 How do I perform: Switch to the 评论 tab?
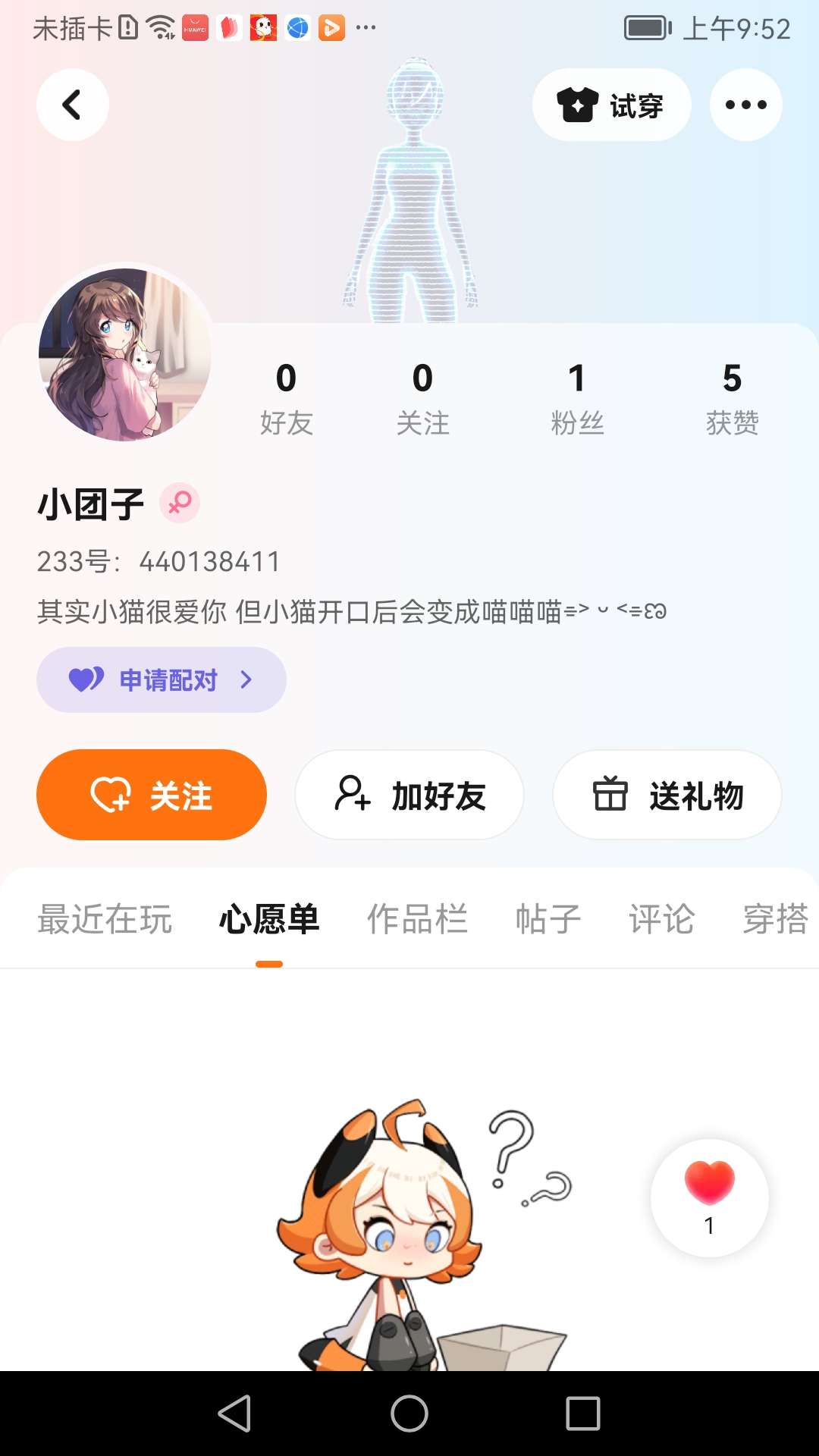coord(661,919)
